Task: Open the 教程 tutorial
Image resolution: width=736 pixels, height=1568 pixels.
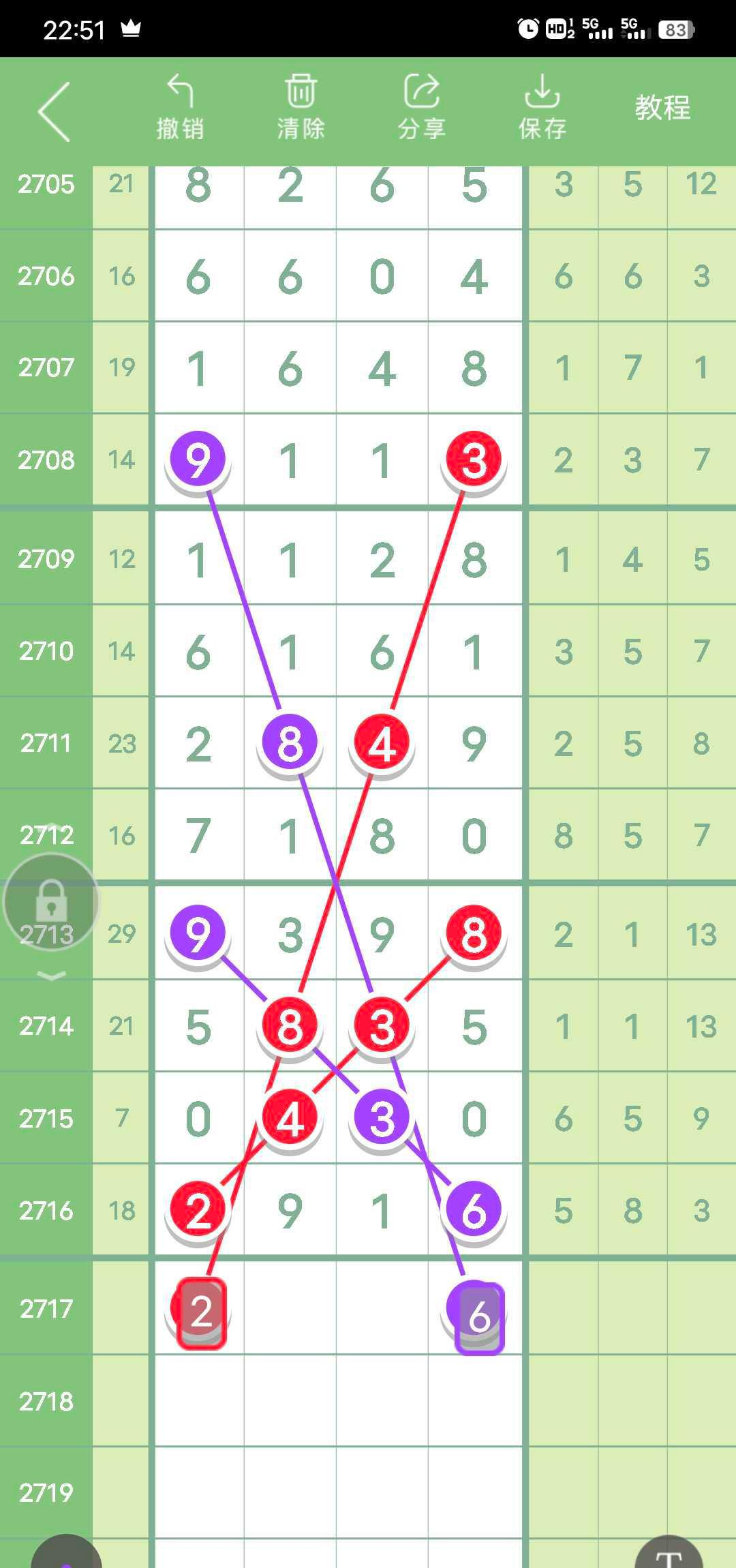Action: (x=662, y=108)
